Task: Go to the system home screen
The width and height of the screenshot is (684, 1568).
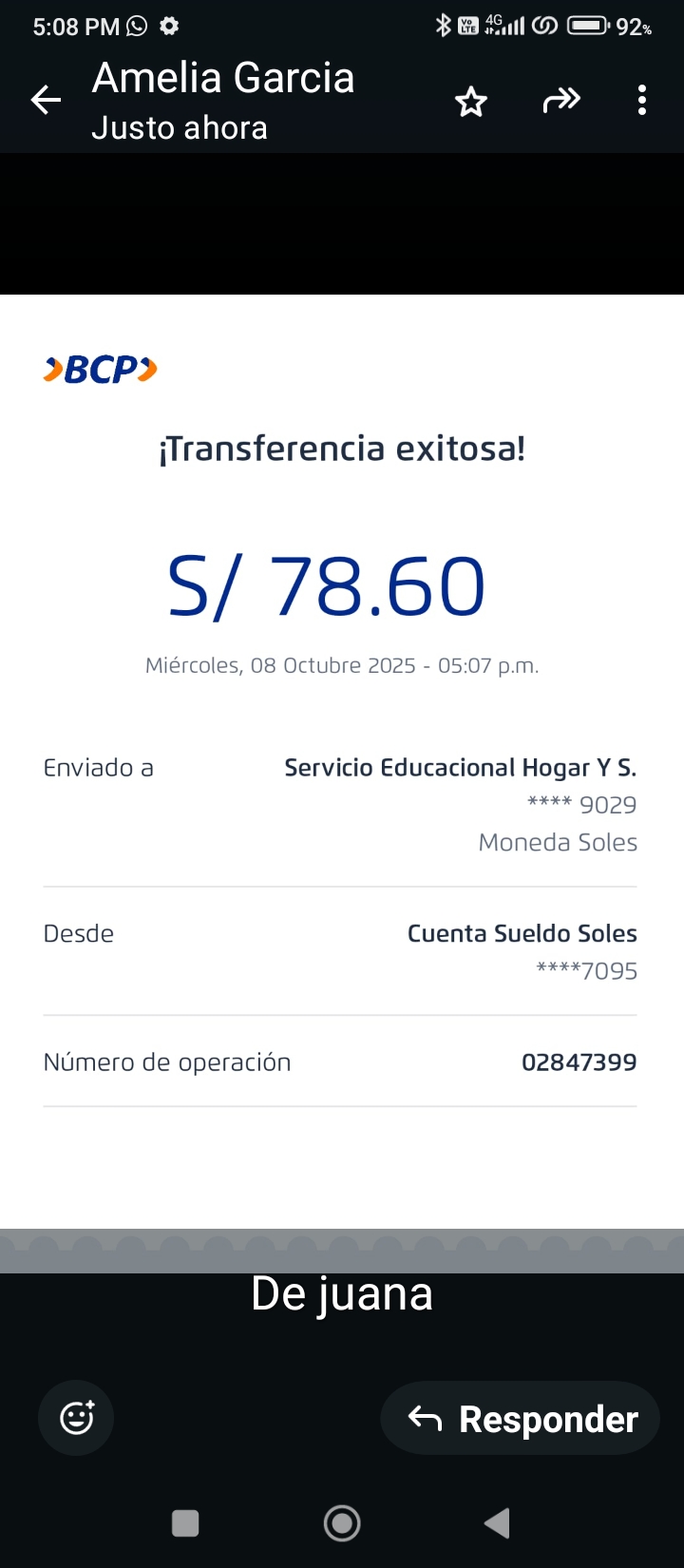Action: pos(342,1523)
